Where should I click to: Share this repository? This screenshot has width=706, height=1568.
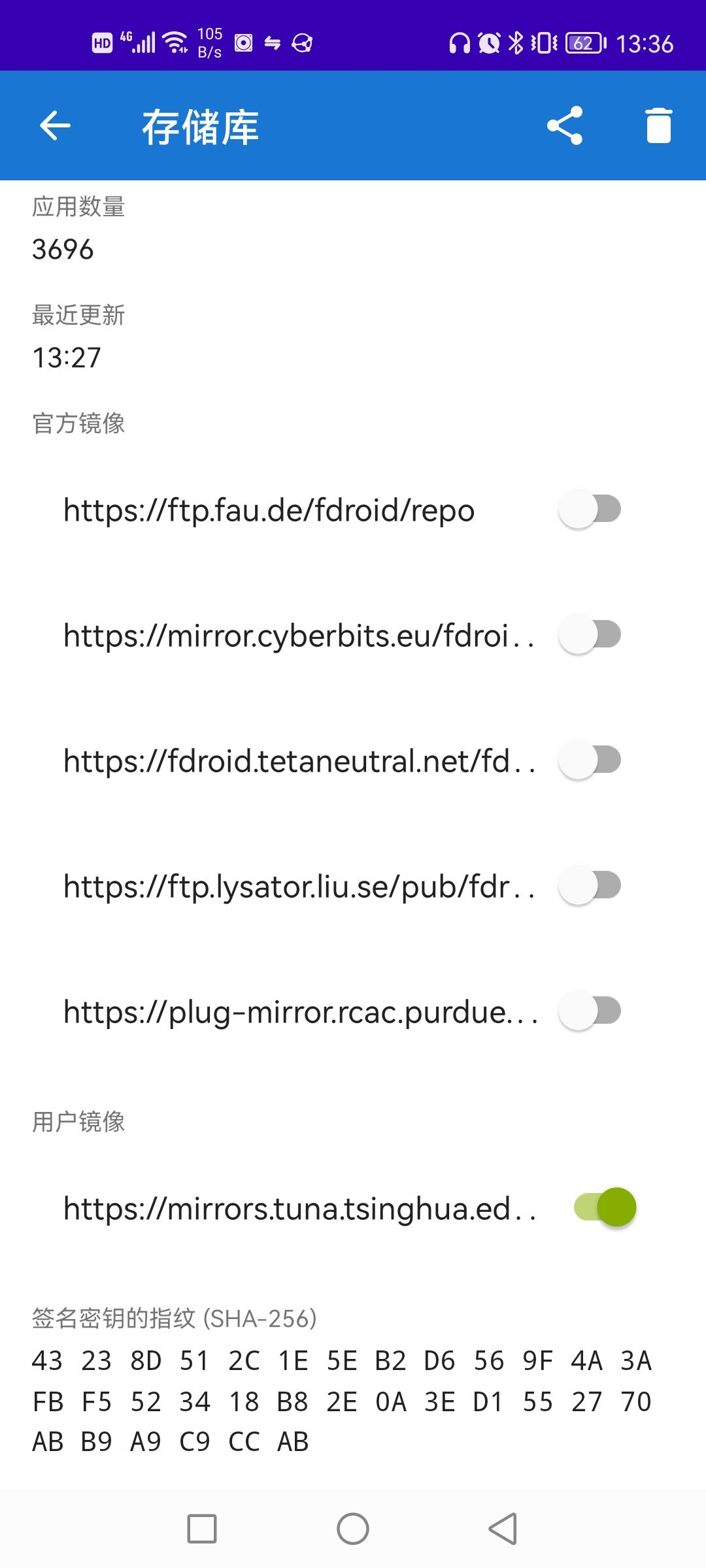click(x=565, y=125)
